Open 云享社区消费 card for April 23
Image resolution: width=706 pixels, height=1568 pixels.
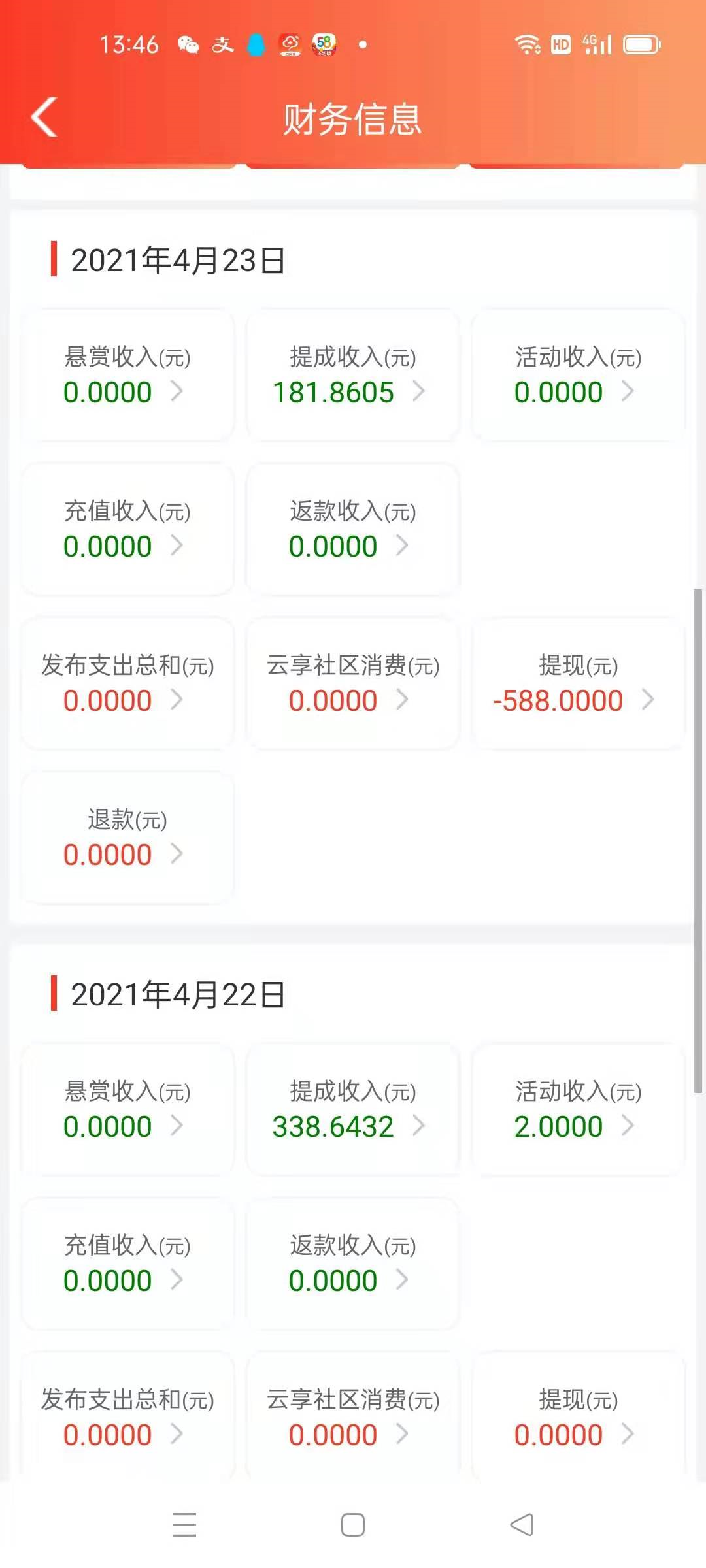click(352, 684)
